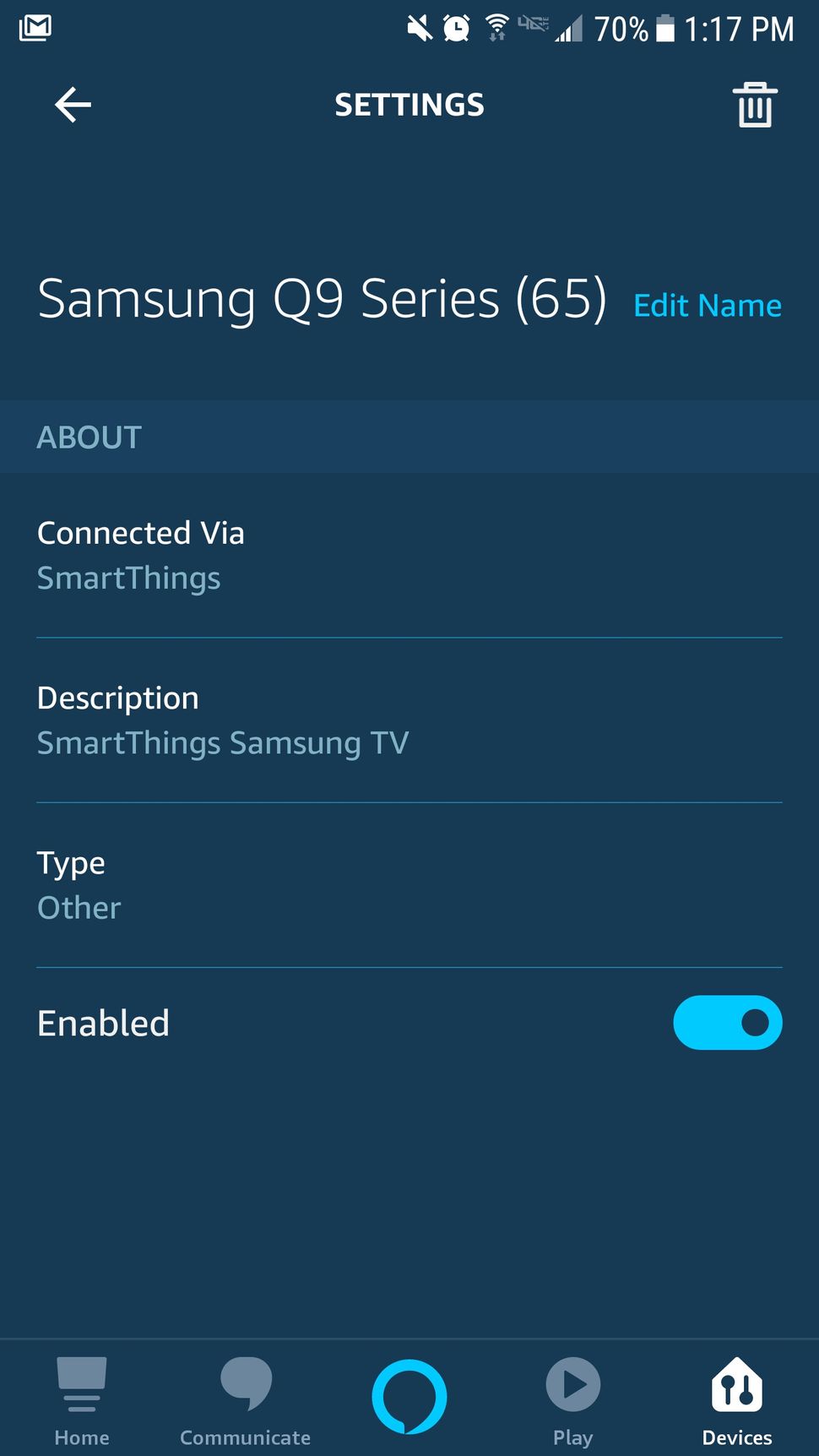The image size is (819, 1456).
Task: Select the SETTINGS title
Action: [x=409, y=104]
